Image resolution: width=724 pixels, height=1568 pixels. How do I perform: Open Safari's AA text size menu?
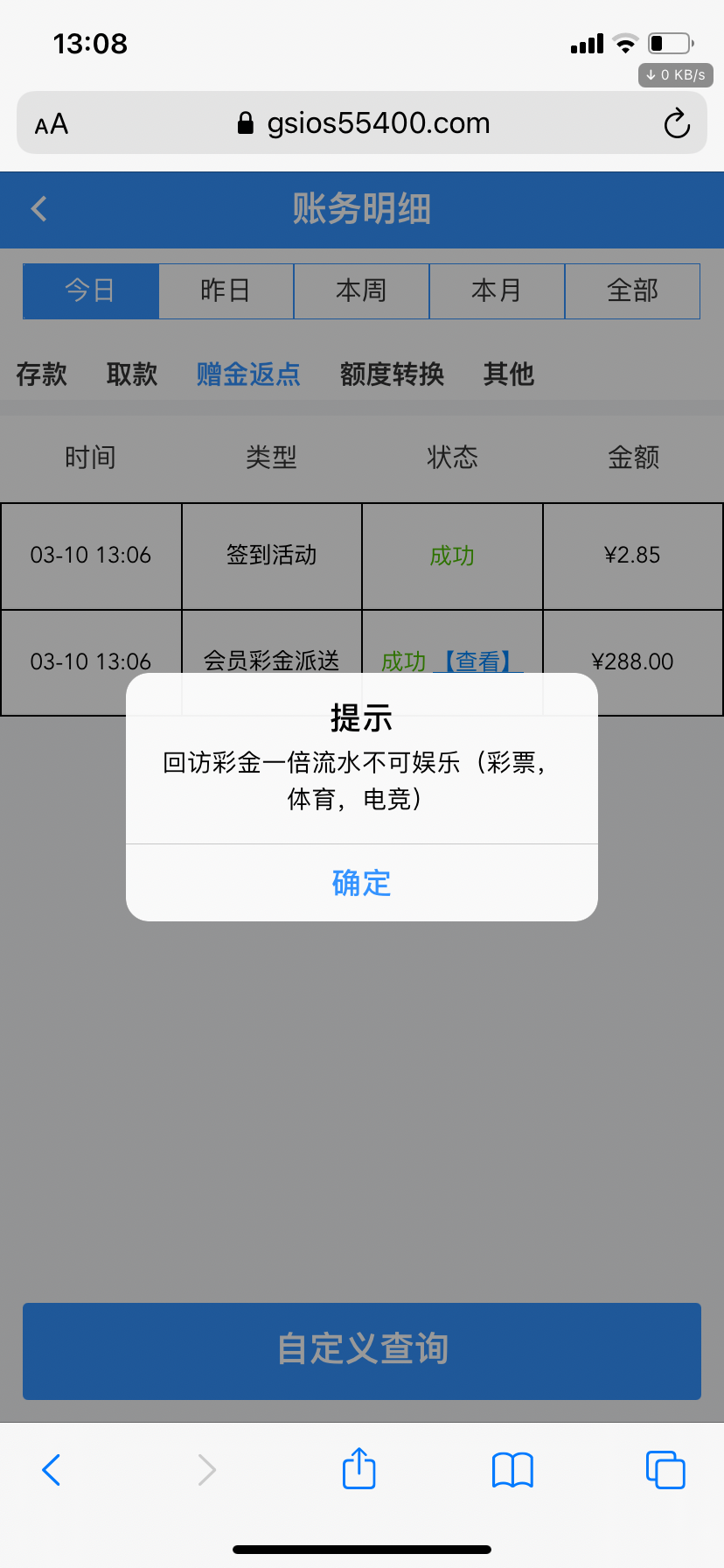(52, 124)
